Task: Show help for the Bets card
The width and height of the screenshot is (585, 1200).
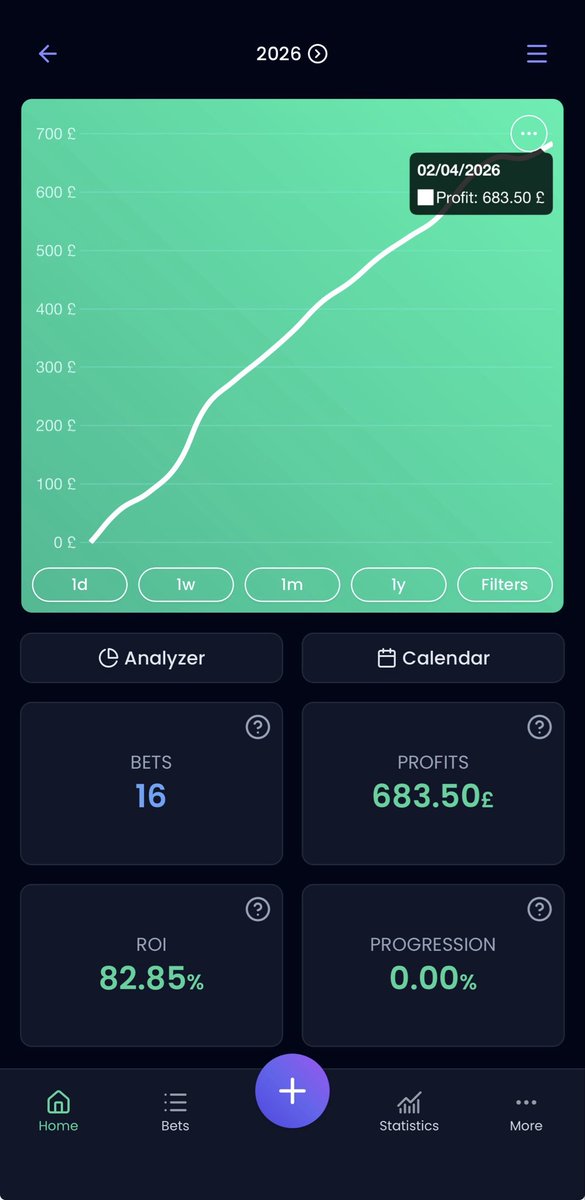Action: click(258, 727)
